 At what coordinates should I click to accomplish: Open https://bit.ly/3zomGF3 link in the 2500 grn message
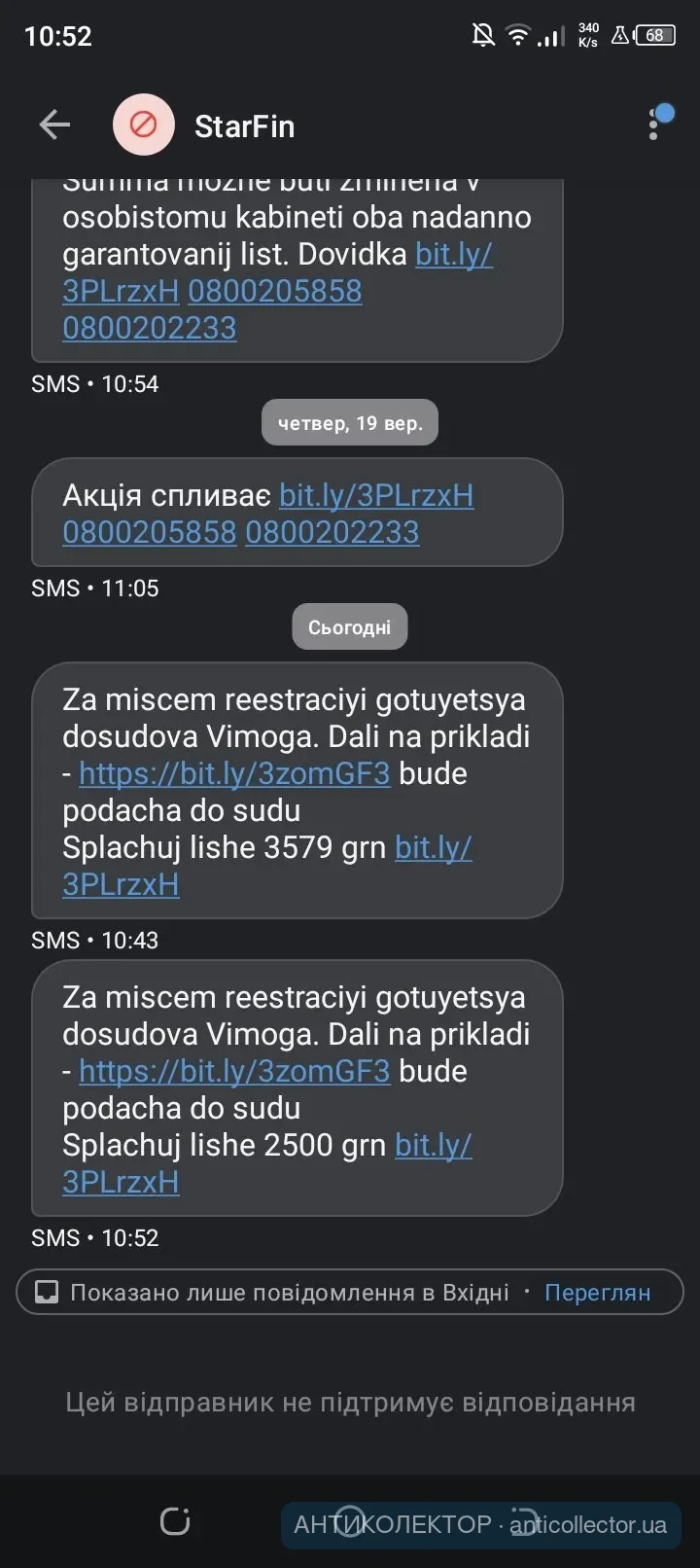234,1071
